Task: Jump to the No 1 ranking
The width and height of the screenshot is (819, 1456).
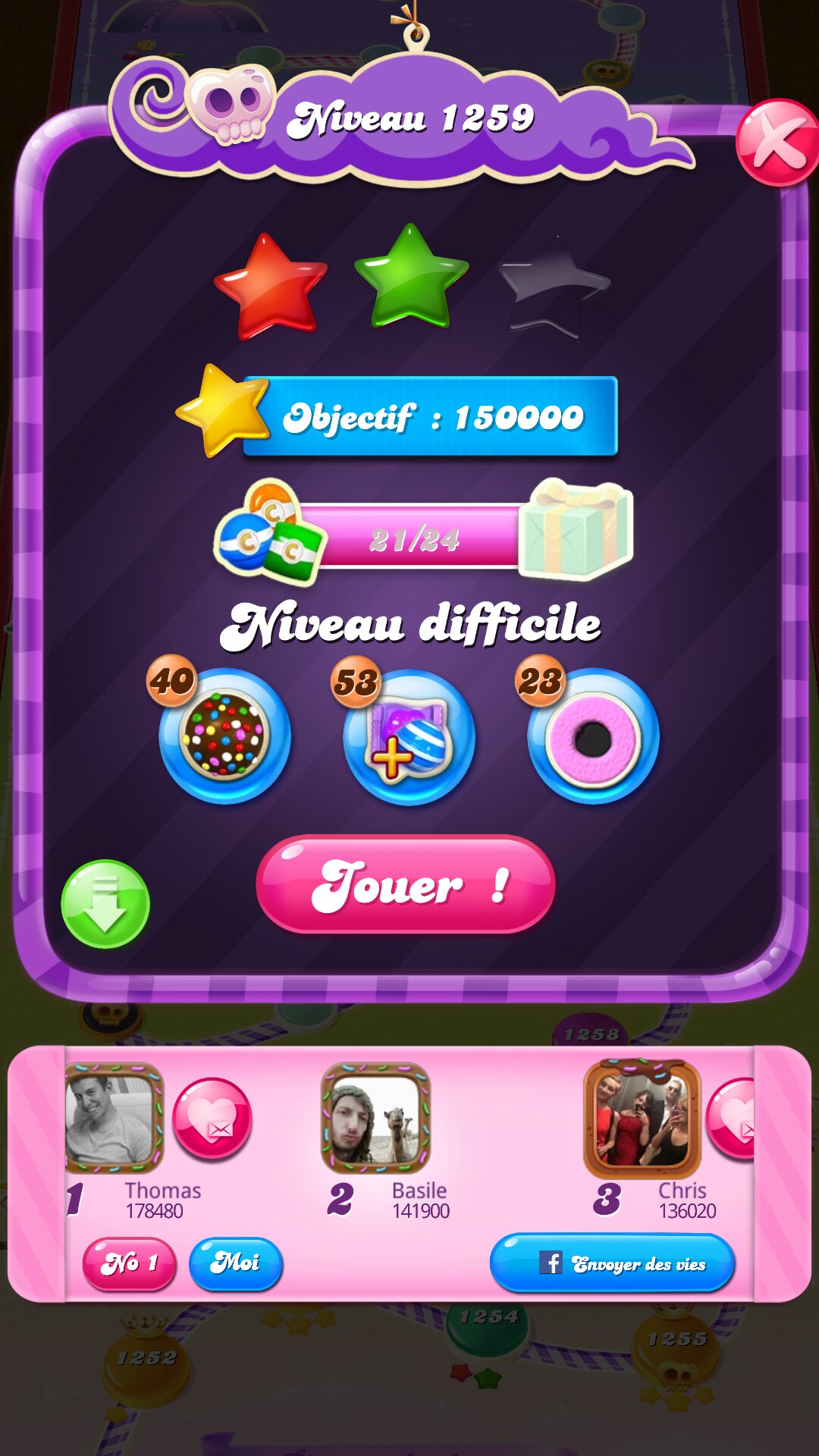Action: pyautogui.click(x=130, y=1263)
